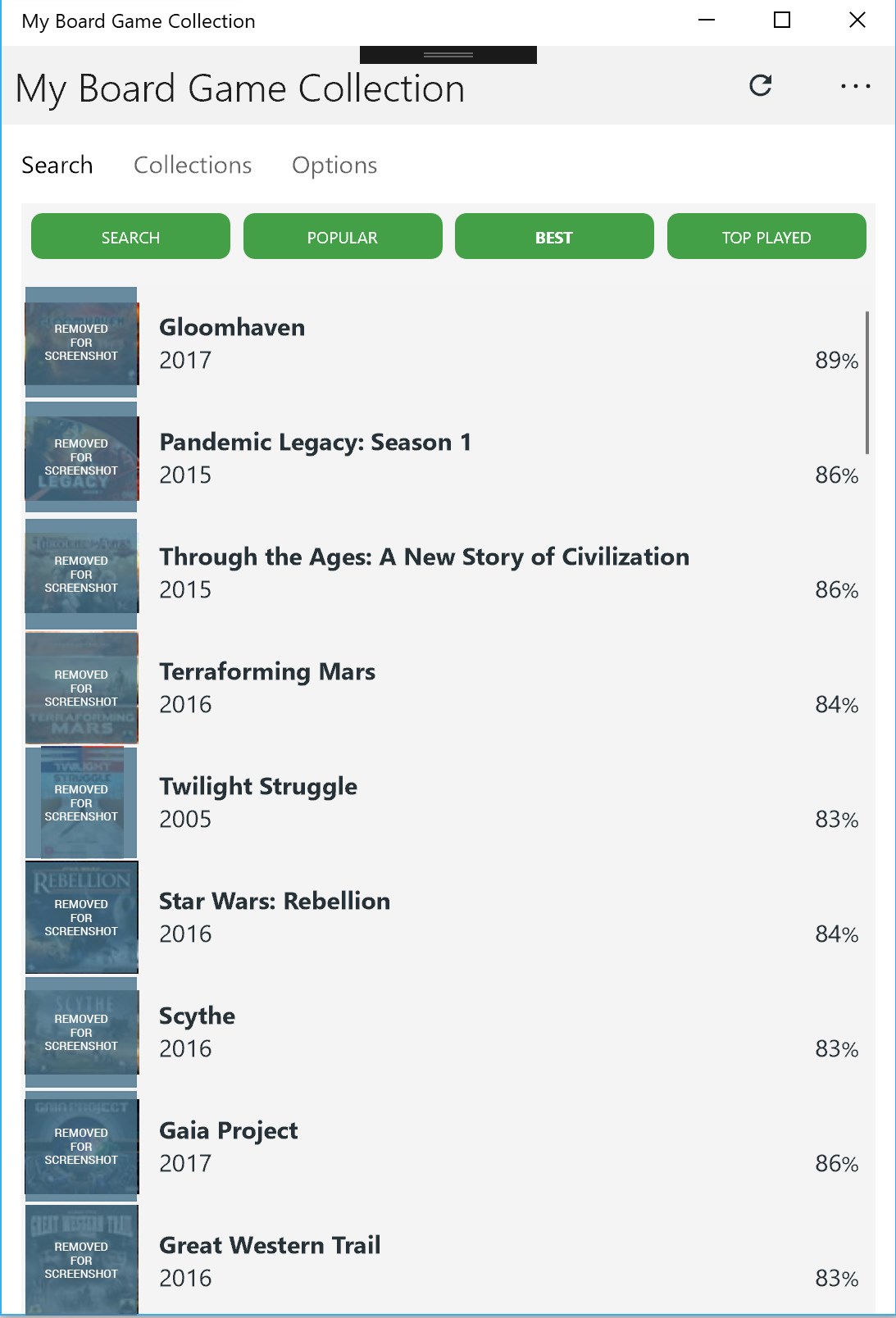Refresh the board game list
The width and height of the screenshot is (896, 1318).
point(761,86)
